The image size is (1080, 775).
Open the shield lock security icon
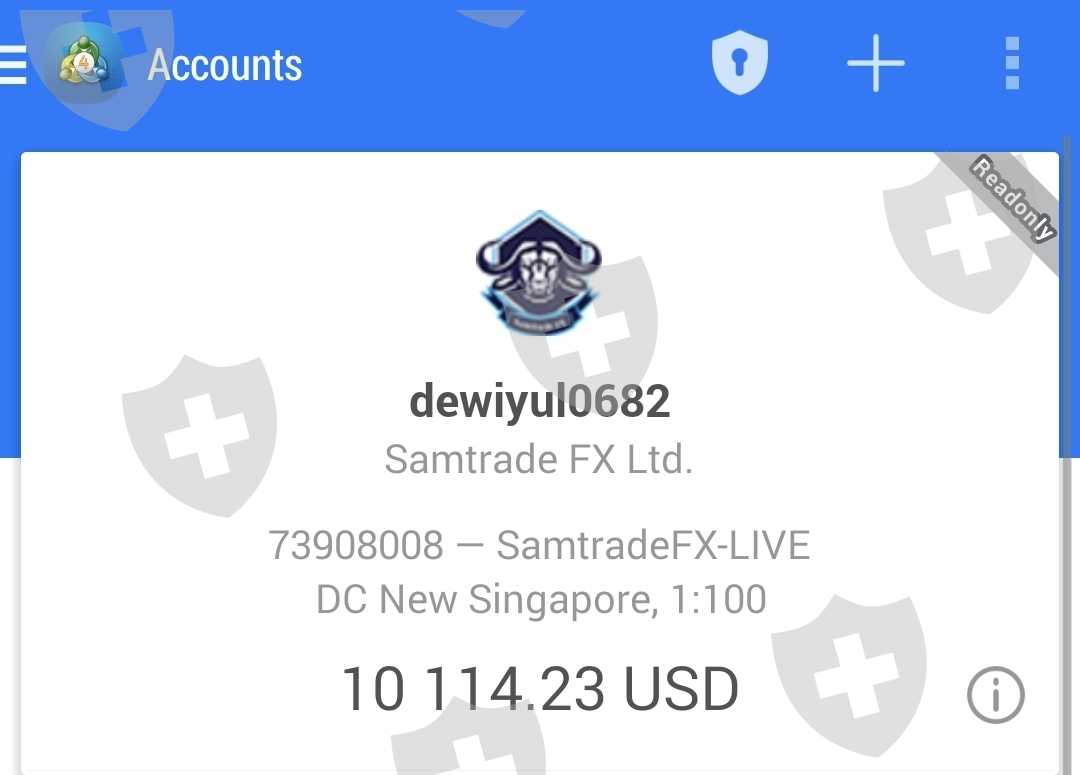coord(740,63)
